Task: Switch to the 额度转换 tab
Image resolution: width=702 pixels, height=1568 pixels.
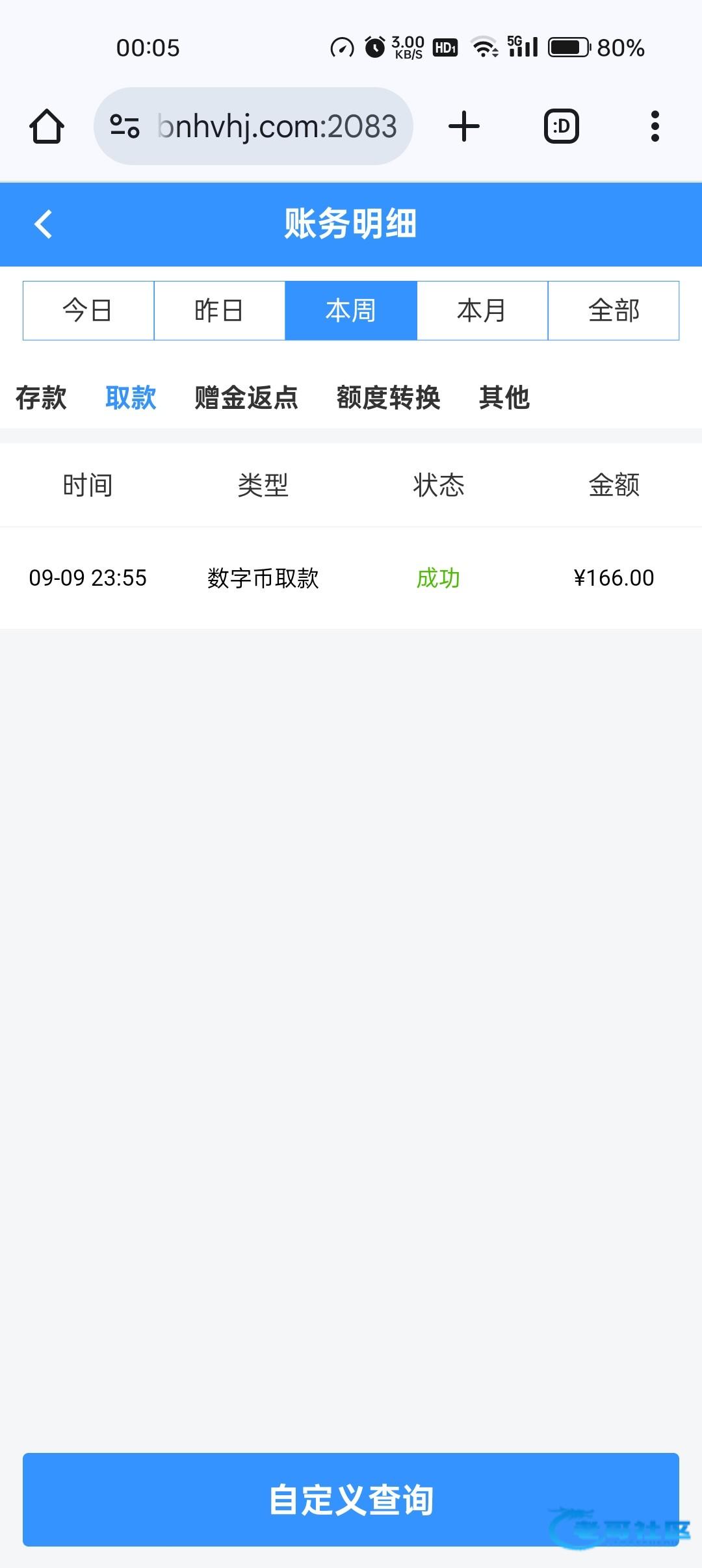Action: (389, 398)
